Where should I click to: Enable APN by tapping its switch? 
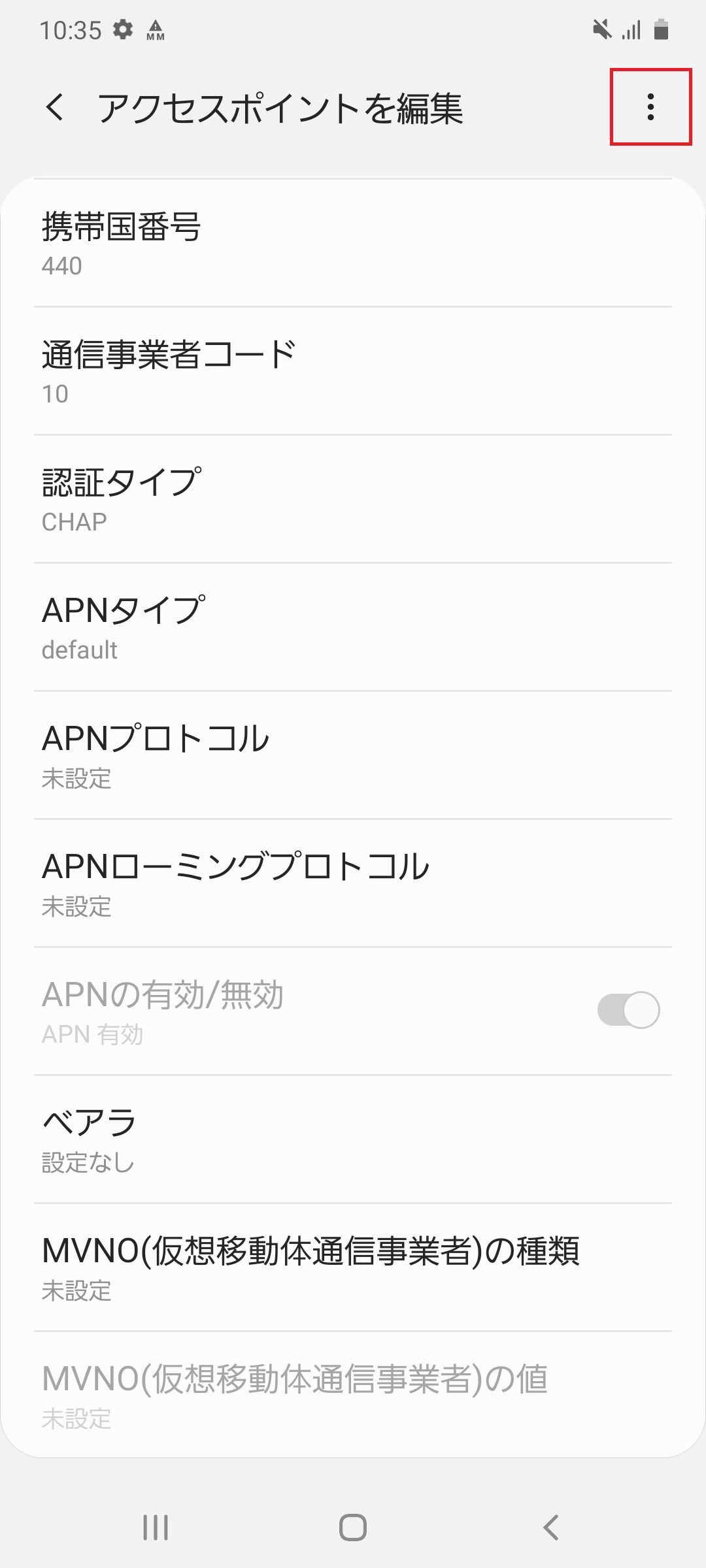click(x=630, y=1008)
